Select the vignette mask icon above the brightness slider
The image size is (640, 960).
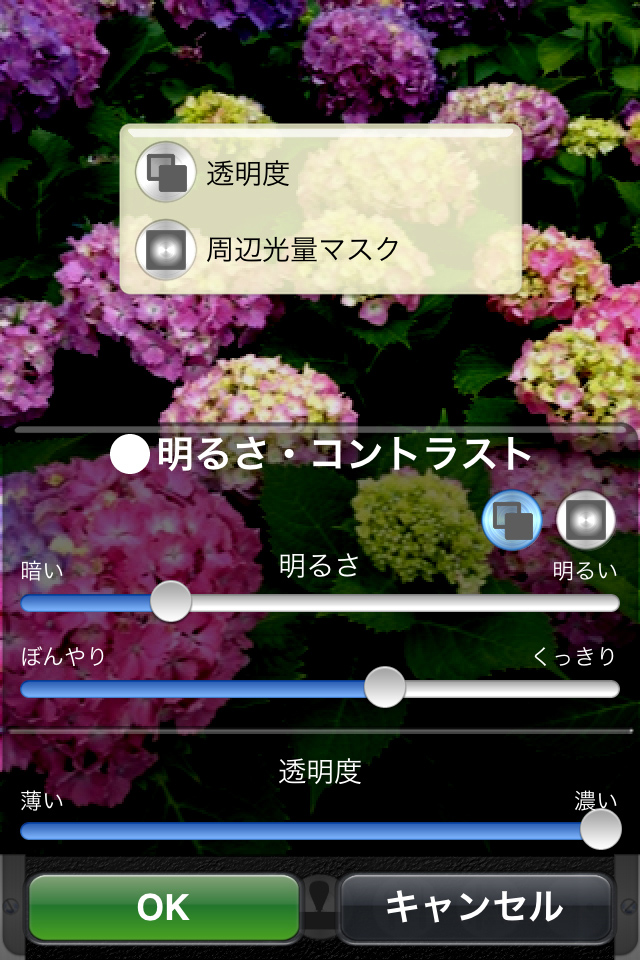(585, 521)
